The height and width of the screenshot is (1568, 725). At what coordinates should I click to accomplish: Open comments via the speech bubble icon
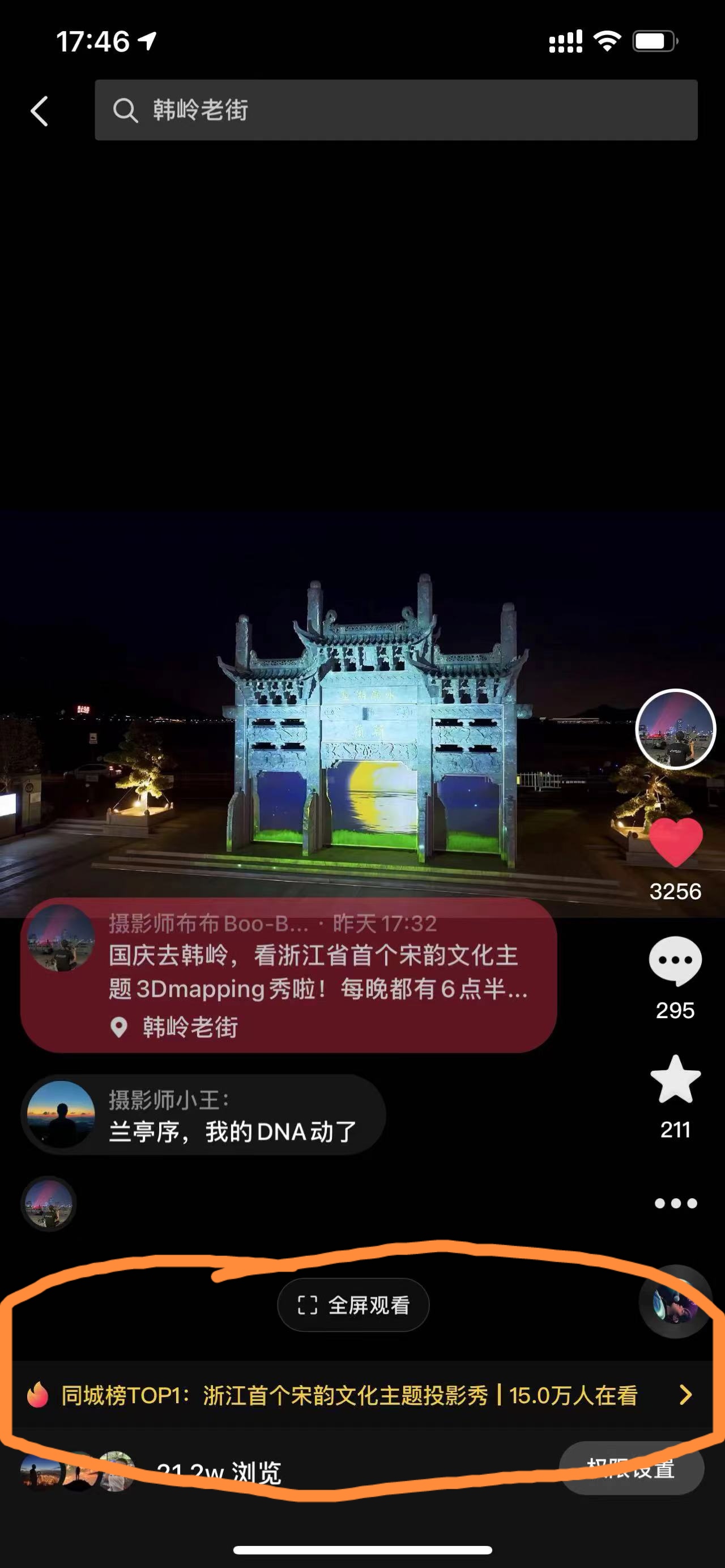[x=675, y=960]
